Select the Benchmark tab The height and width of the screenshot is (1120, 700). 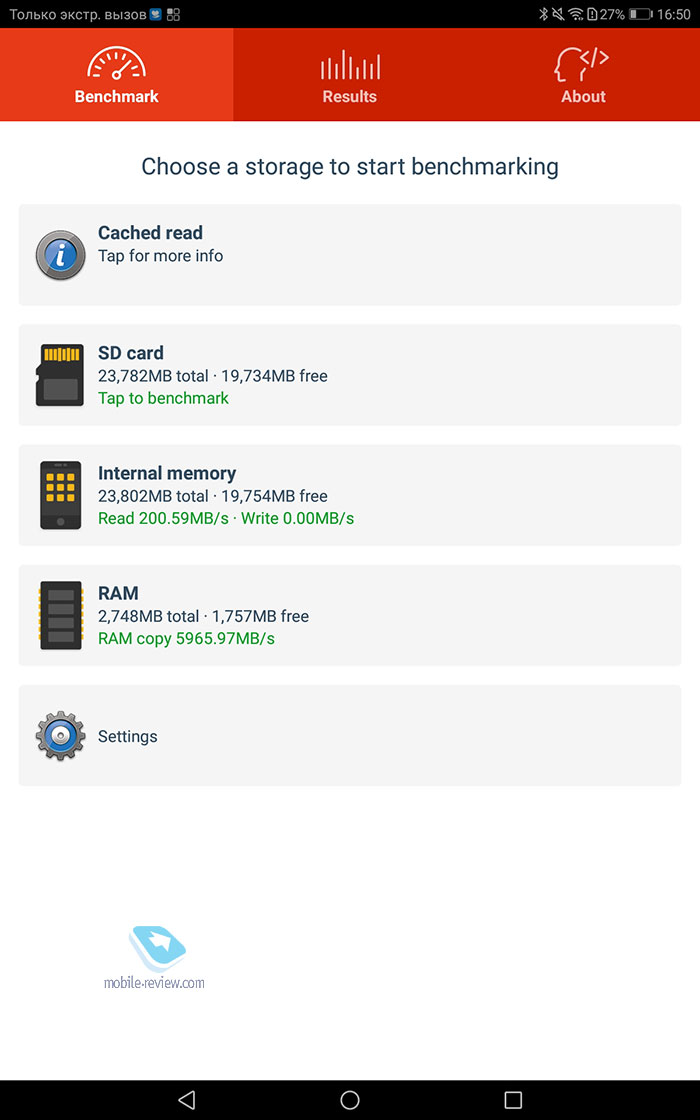coord(116,74)
